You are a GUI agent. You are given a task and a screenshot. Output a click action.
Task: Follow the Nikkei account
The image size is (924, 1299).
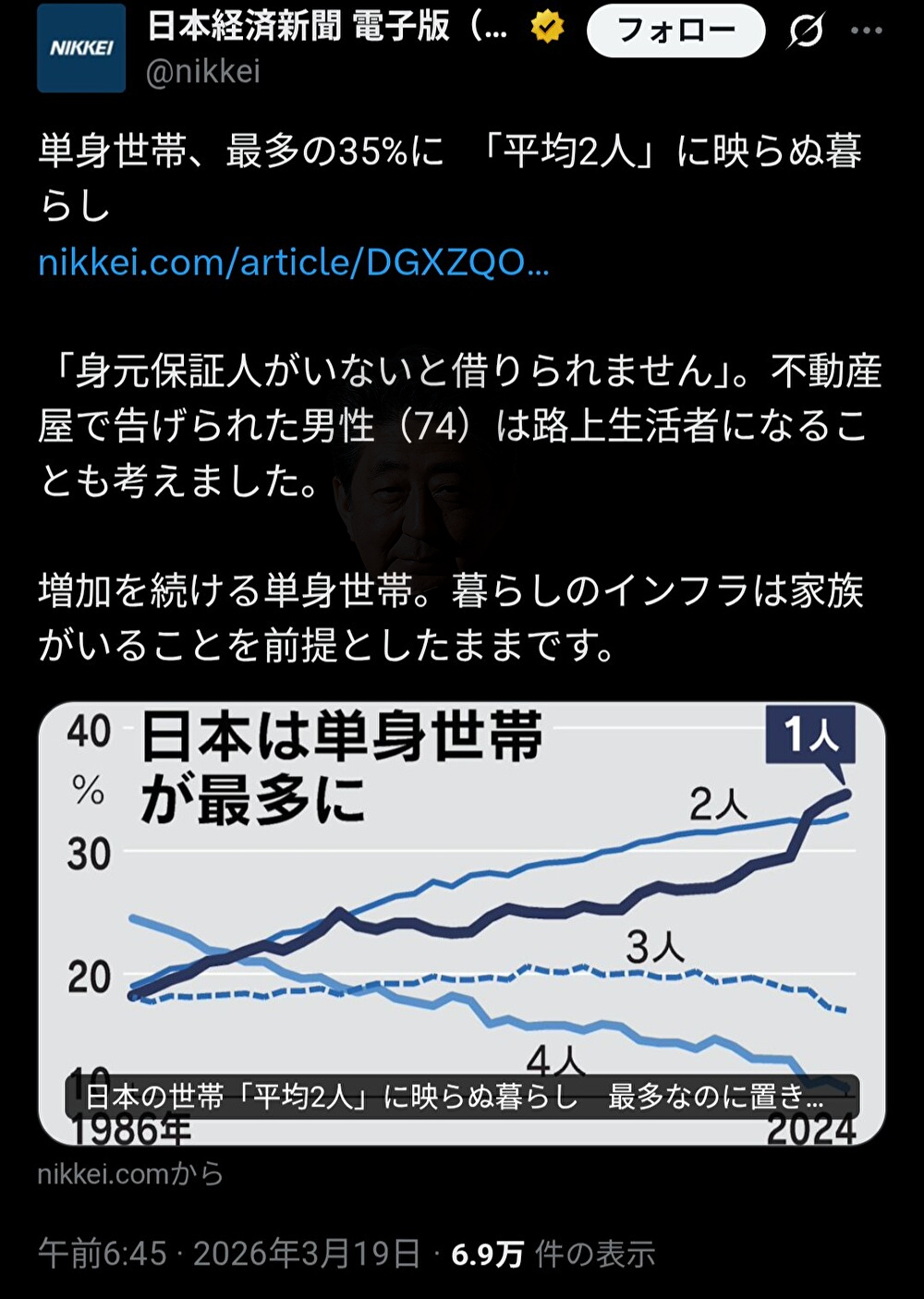(x=675, y=30)
